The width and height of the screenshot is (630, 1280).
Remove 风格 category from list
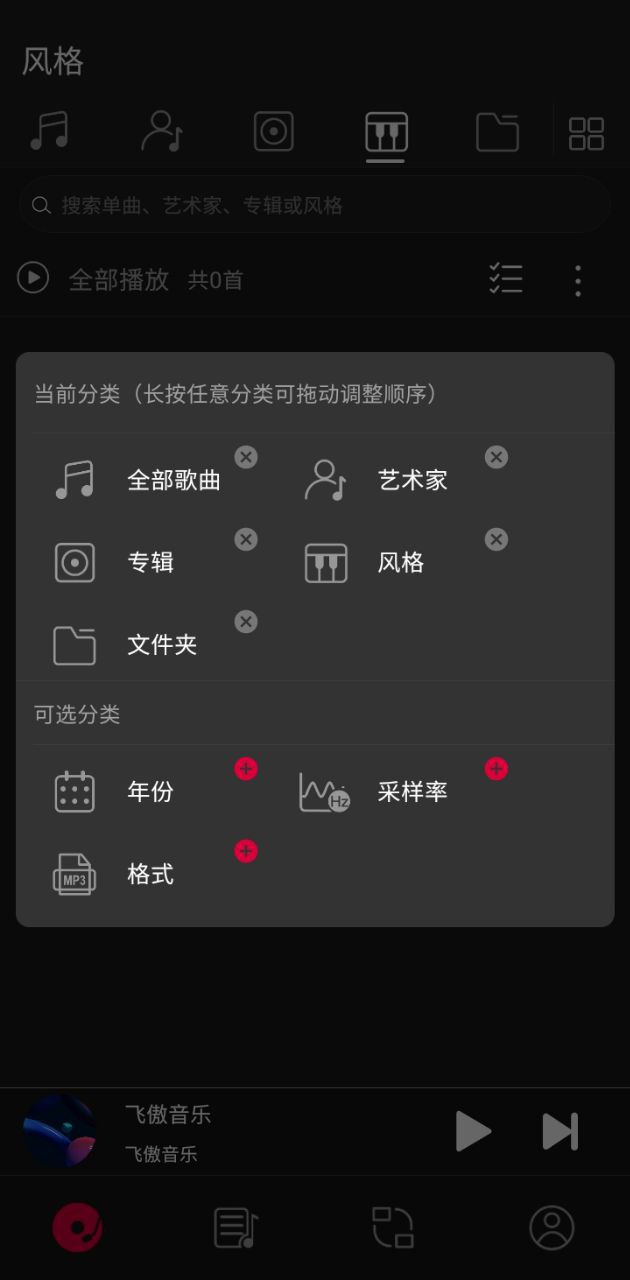coord(496,539)
